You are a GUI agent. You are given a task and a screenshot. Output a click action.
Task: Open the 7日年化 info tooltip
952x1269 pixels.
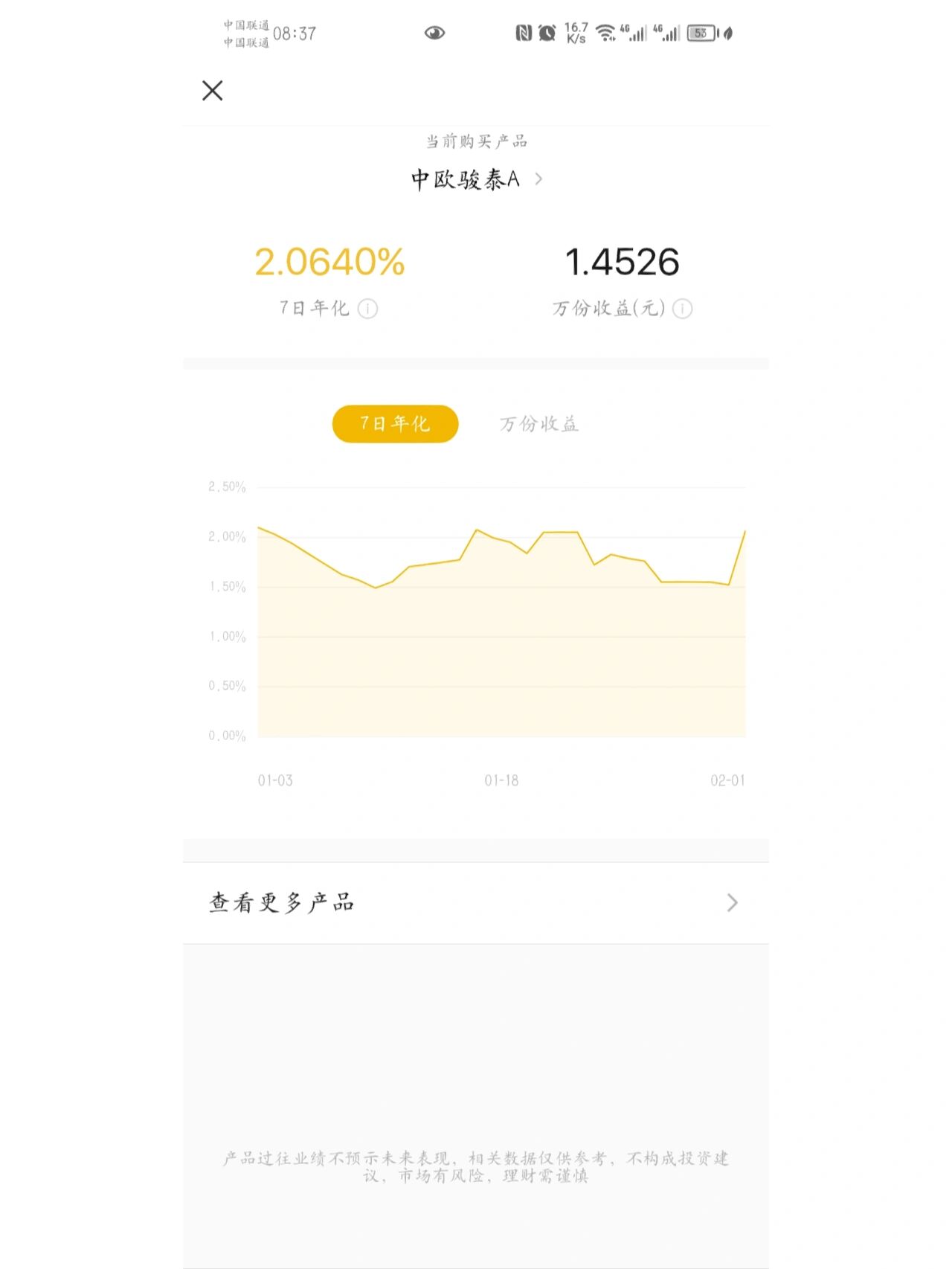(367, 307)
